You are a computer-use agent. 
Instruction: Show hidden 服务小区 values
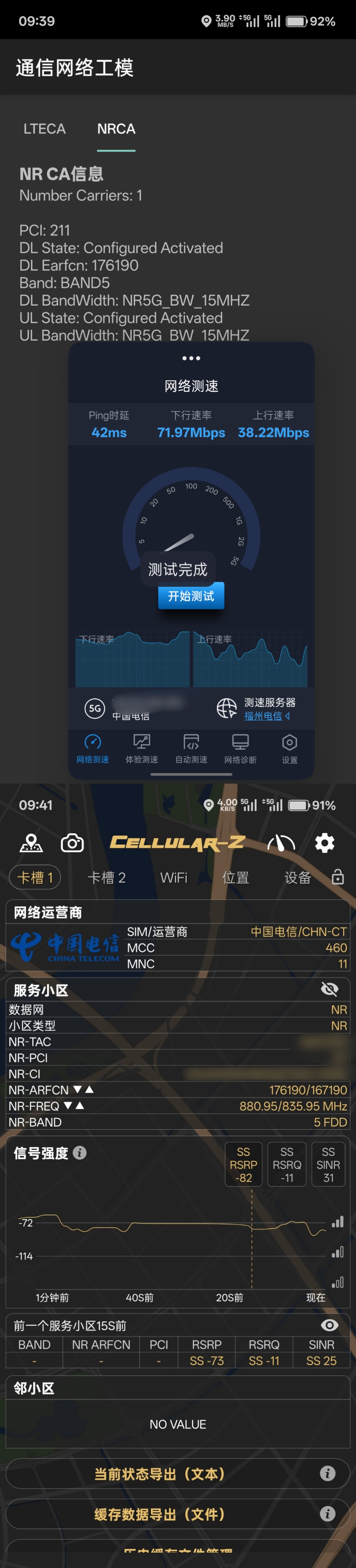[x=329, y=989]
